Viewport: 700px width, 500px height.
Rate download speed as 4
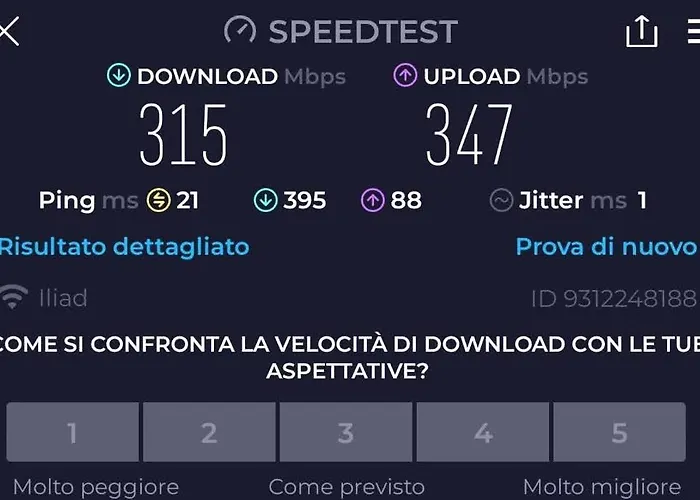(483, 432)
